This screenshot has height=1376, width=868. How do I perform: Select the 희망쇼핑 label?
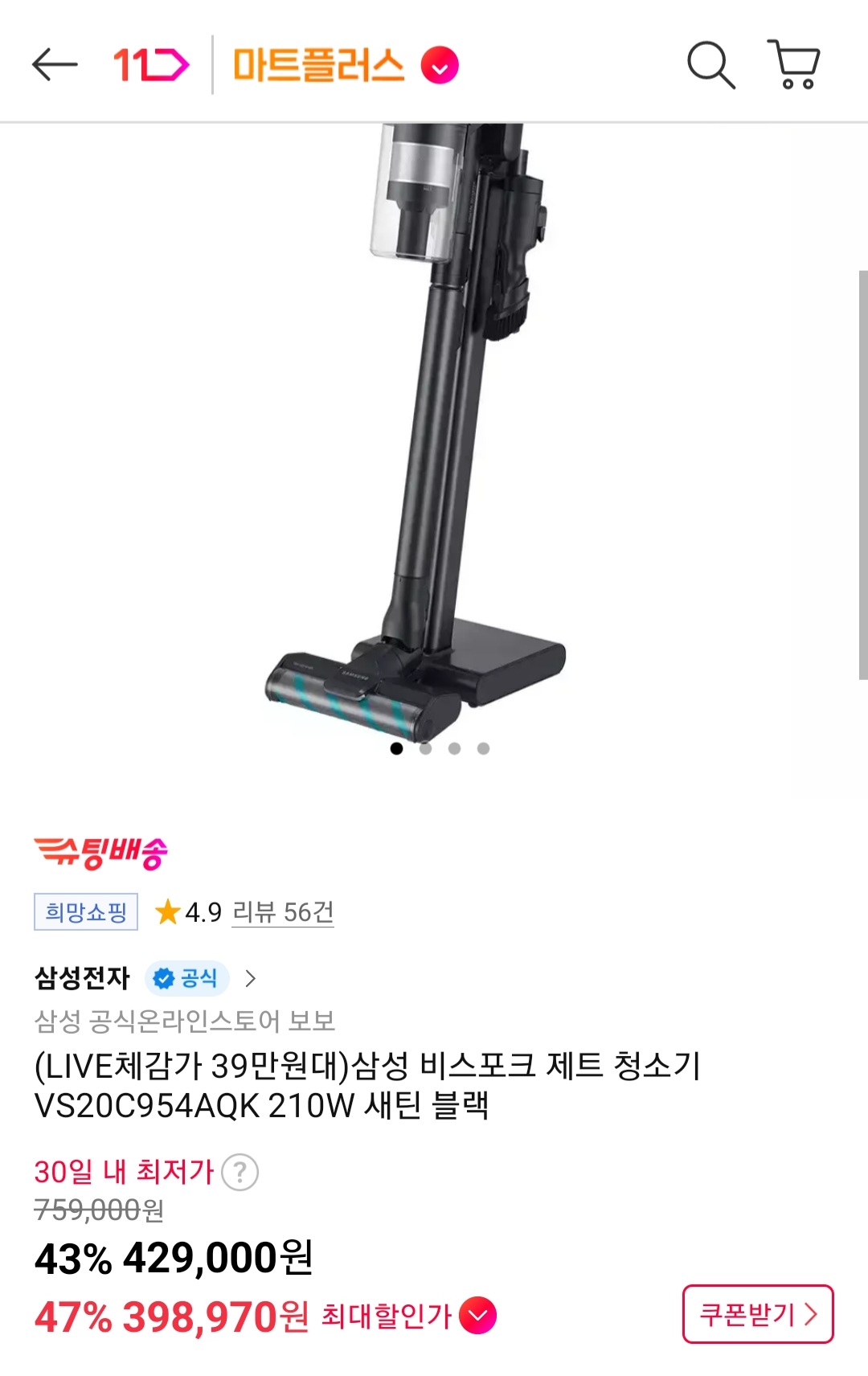point(85,912)
